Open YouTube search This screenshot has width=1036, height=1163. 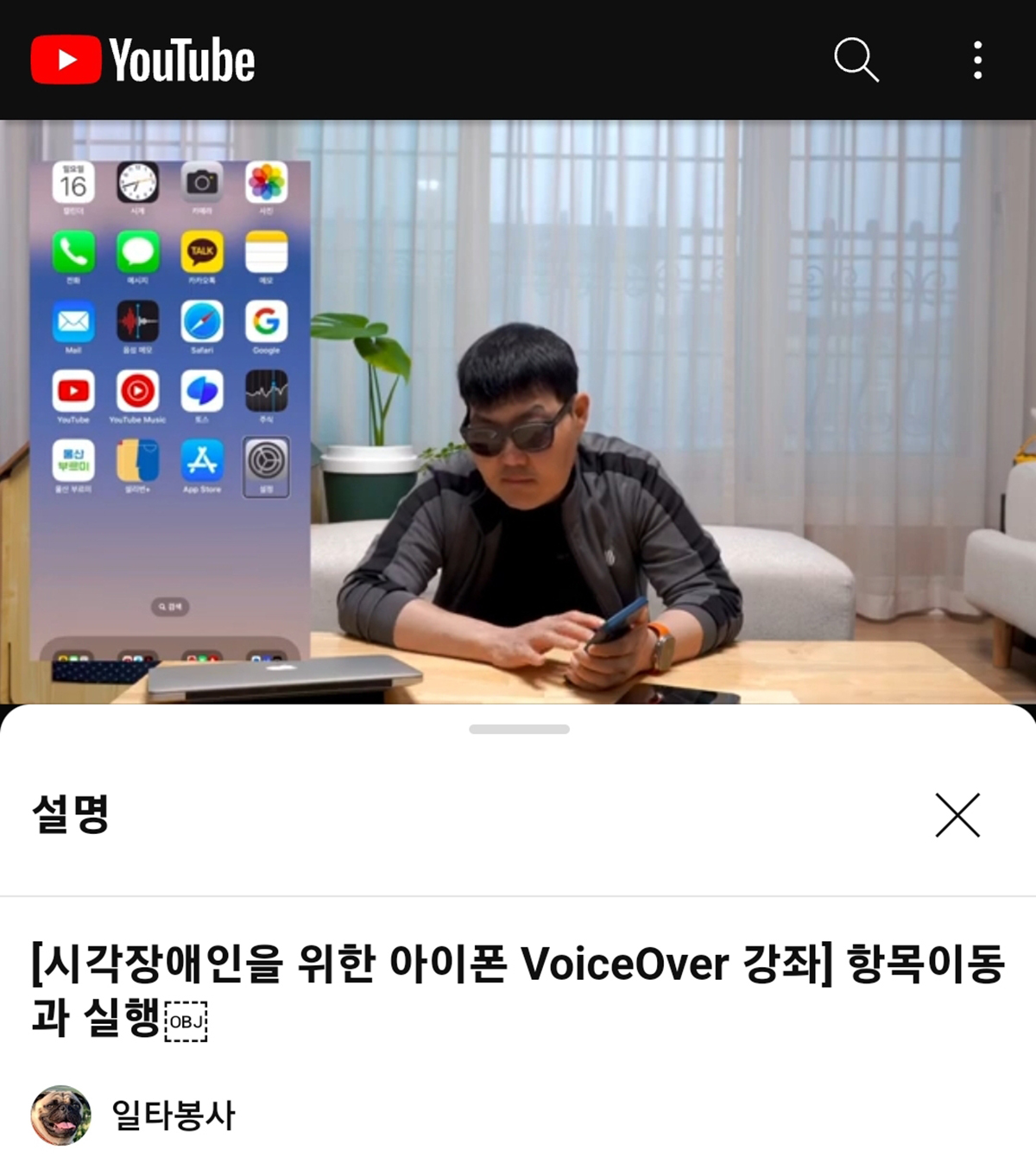tap(856, 60)
